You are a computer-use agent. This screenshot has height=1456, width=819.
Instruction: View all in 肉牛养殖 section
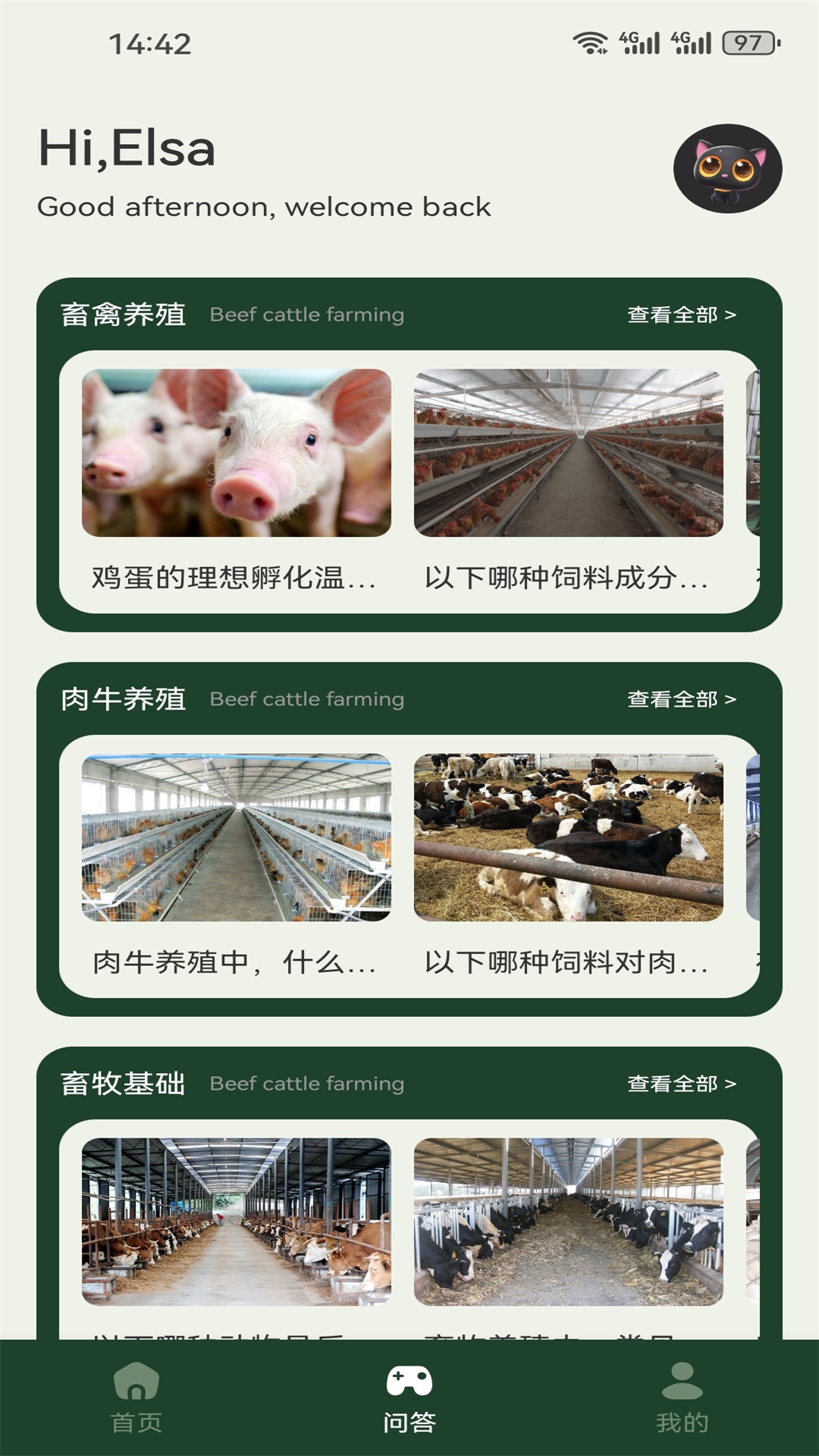tap(681, 699)
